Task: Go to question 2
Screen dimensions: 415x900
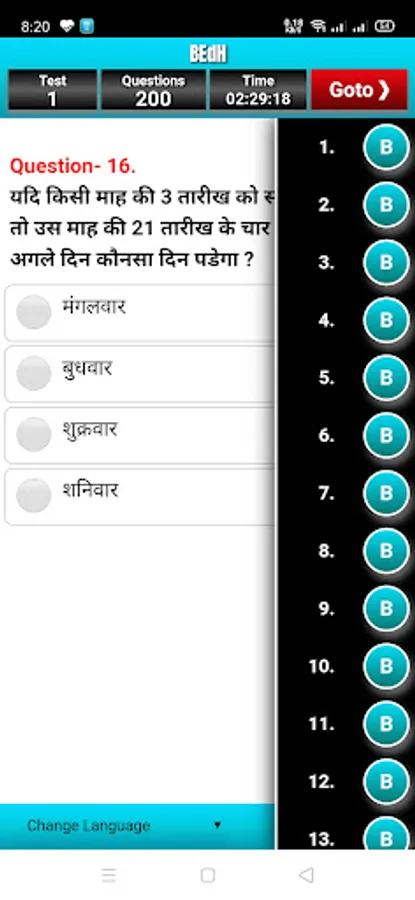Action: pyautogui.click(x=386, y=205)
